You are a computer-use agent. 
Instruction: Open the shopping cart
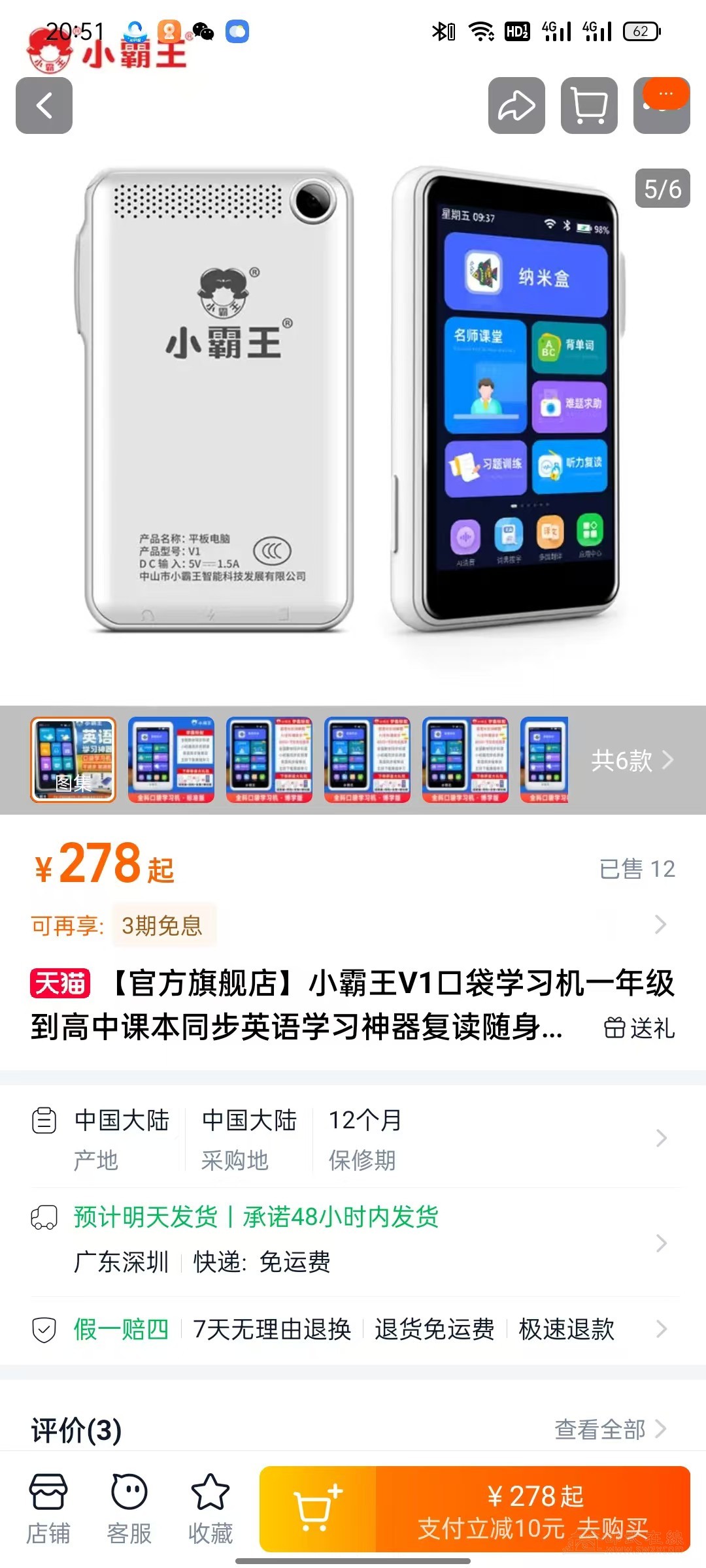[x=589, y=106]
